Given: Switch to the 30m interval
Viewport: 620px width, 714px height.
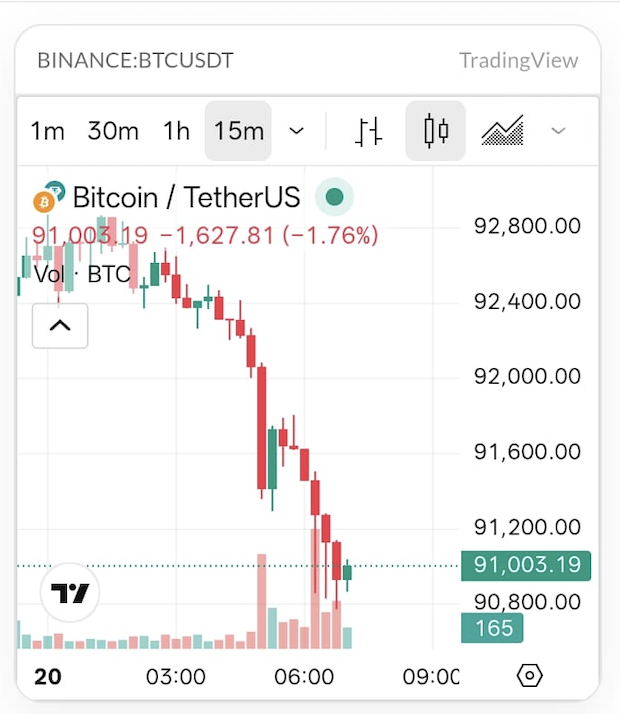Looking at the screenshot, I should coord(112,131).
